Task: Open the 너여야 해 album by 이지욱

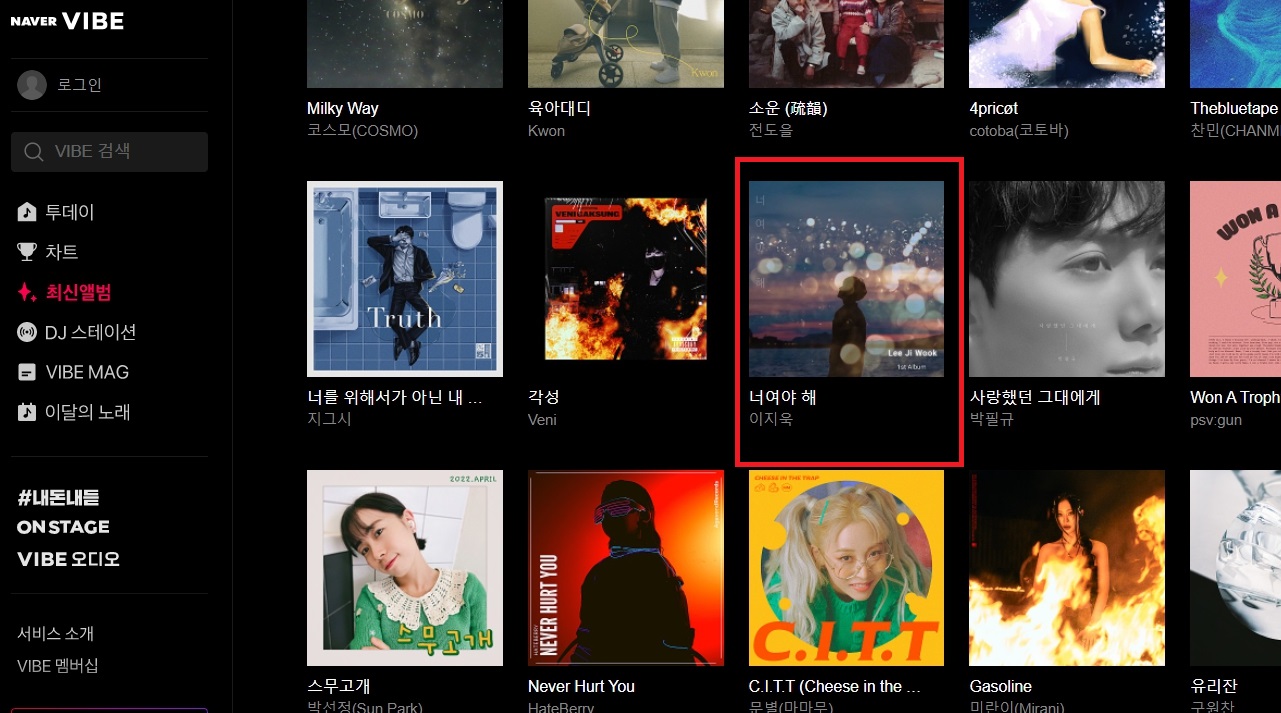Action: pos(846,279)
